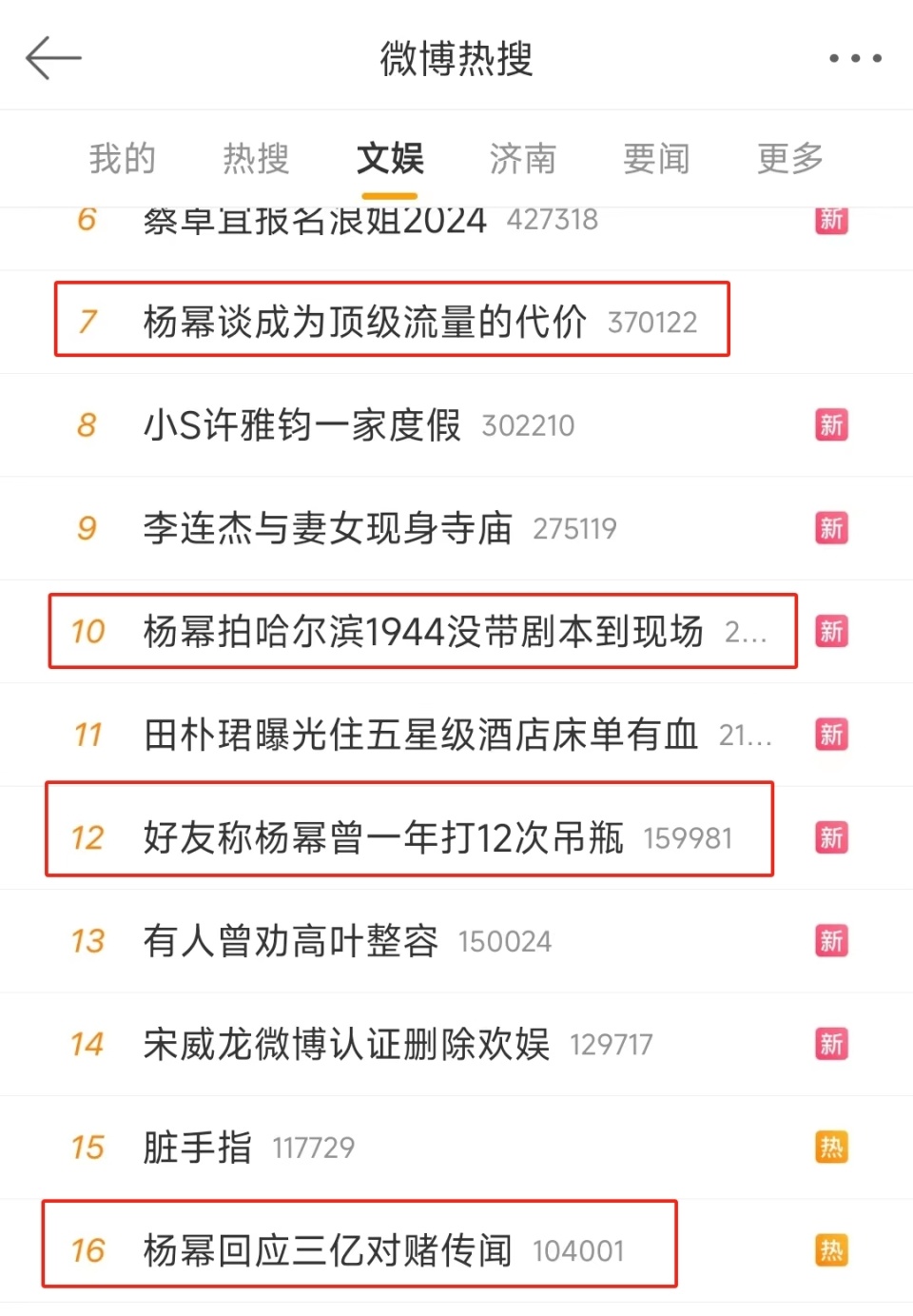Open topic 宋威龙微博认证删除欢娱
Viewport: 913px width, 1316px height.
[346, 1044]
